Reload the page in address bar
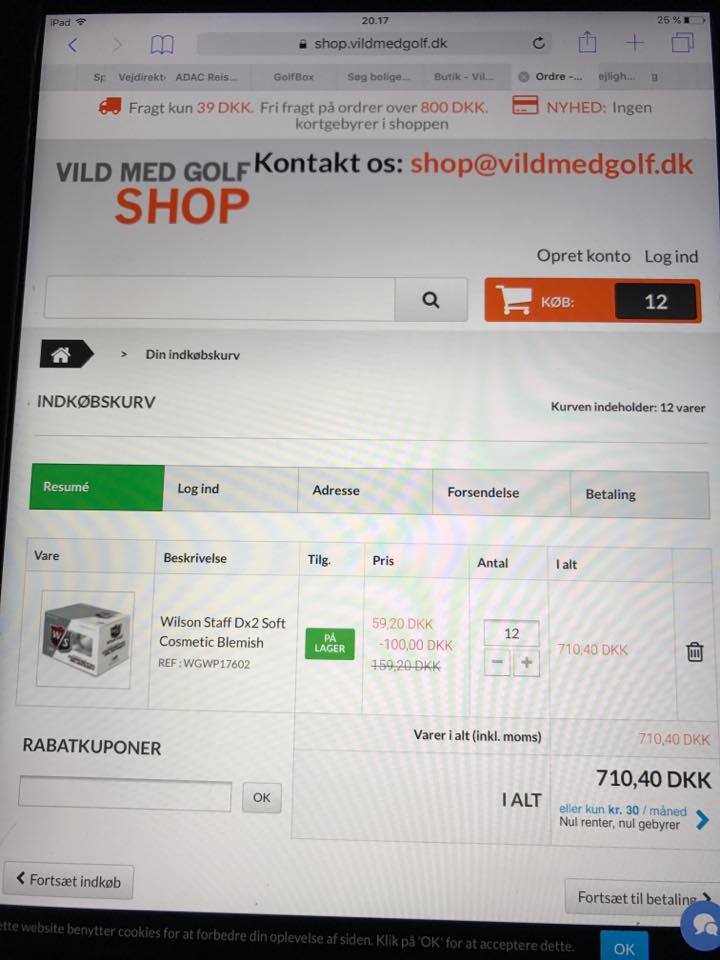Viewport: 720px width, 960px height. point(539,44)
